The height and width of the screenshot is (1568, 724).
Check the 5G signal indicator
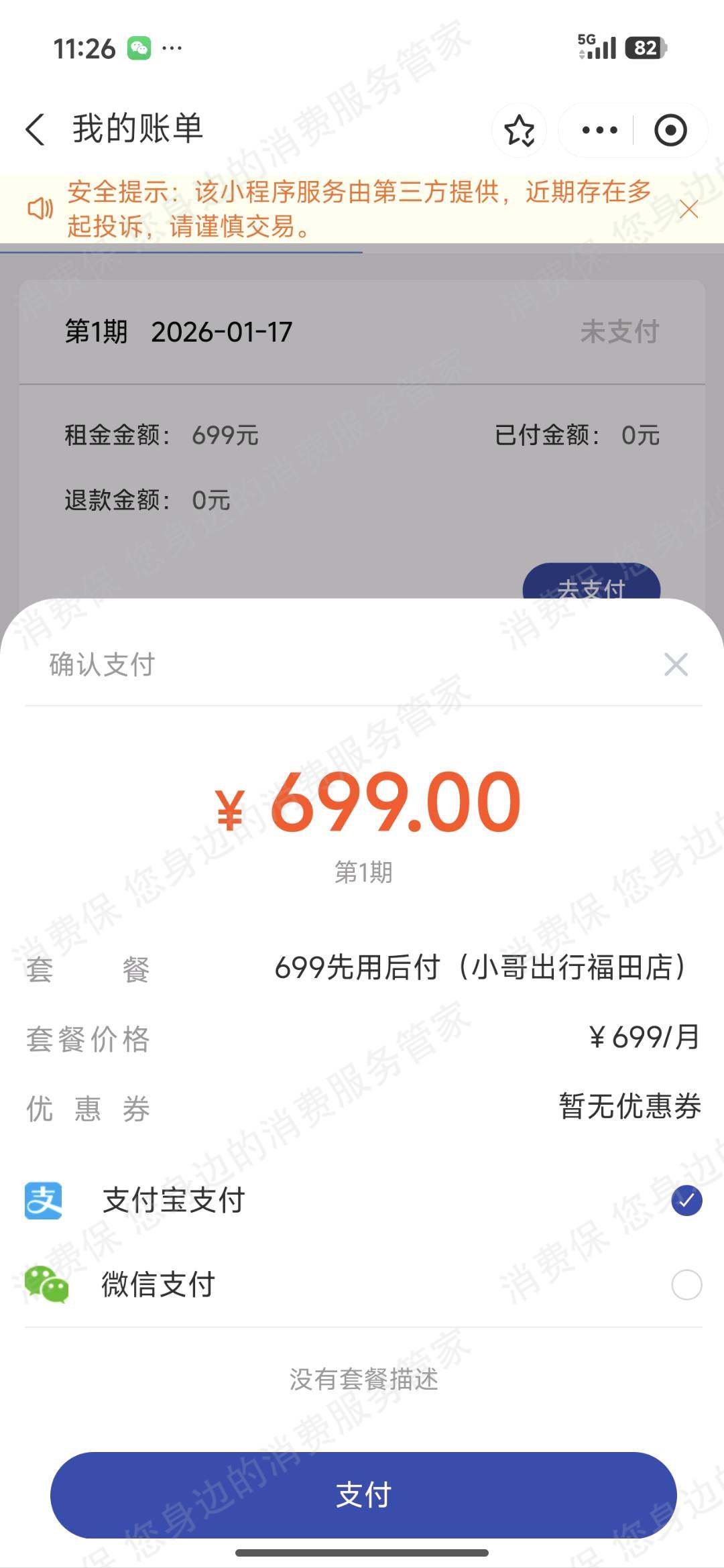(x=595, y=47)
